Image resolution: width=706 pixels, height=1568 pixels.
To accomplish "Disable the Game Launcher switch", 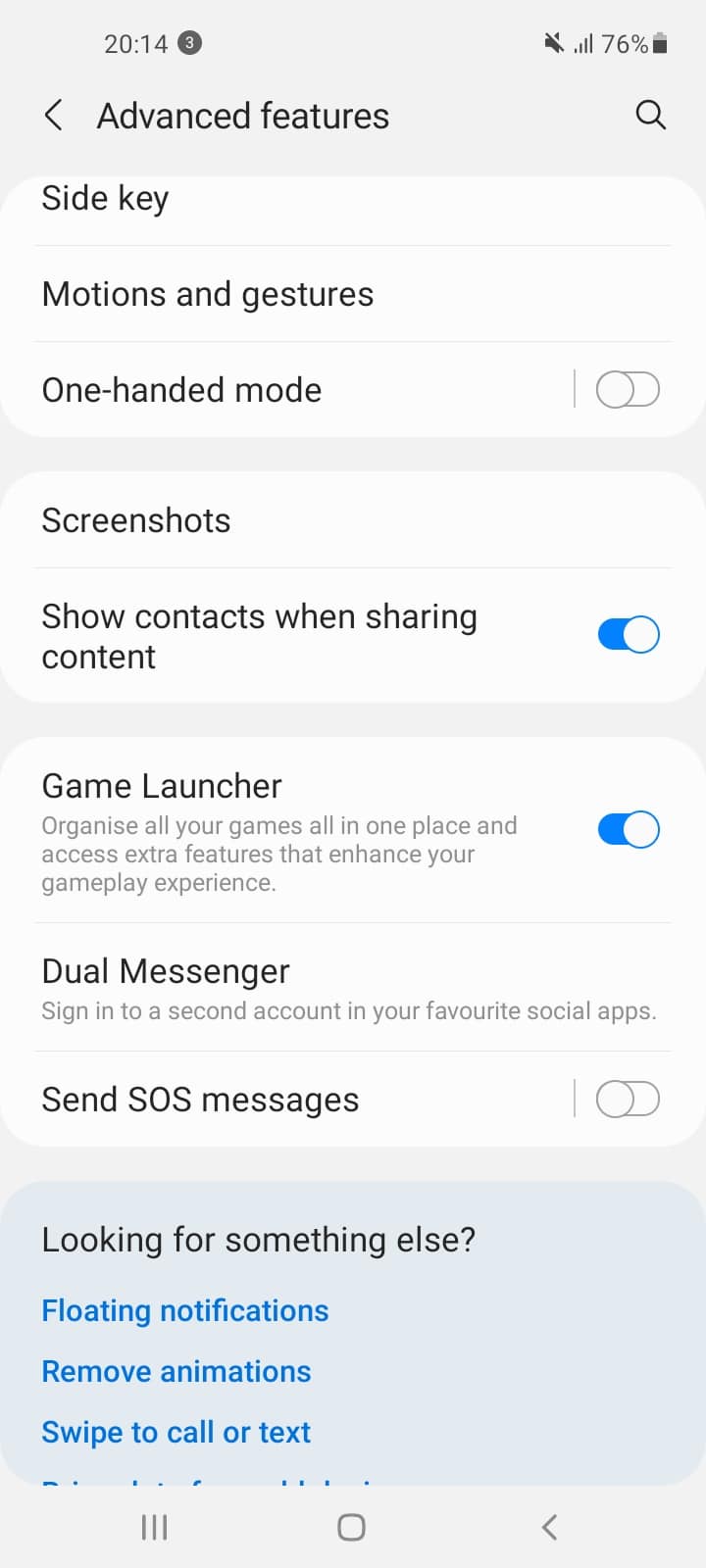I will [629, 830].
